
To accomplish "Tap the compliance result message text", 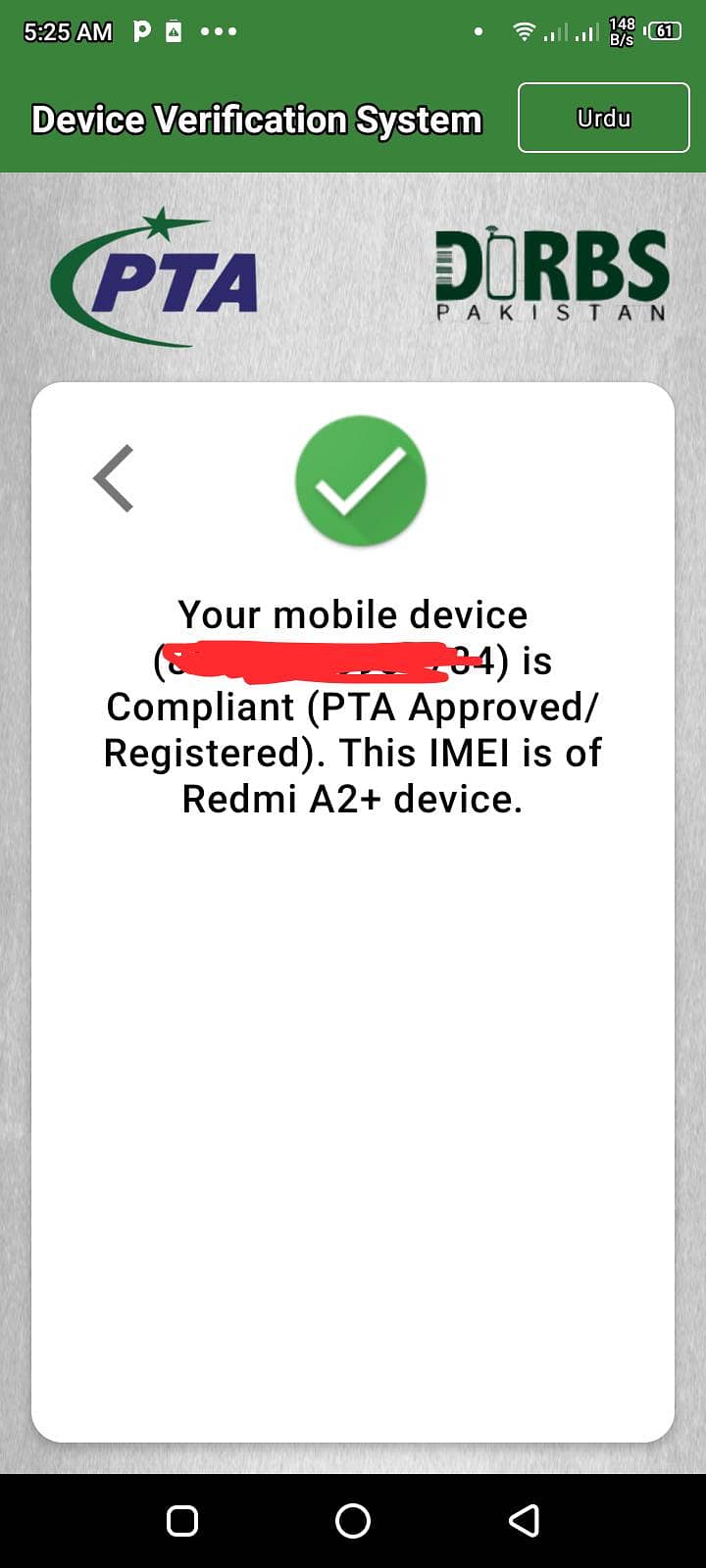I will point(353,706).
